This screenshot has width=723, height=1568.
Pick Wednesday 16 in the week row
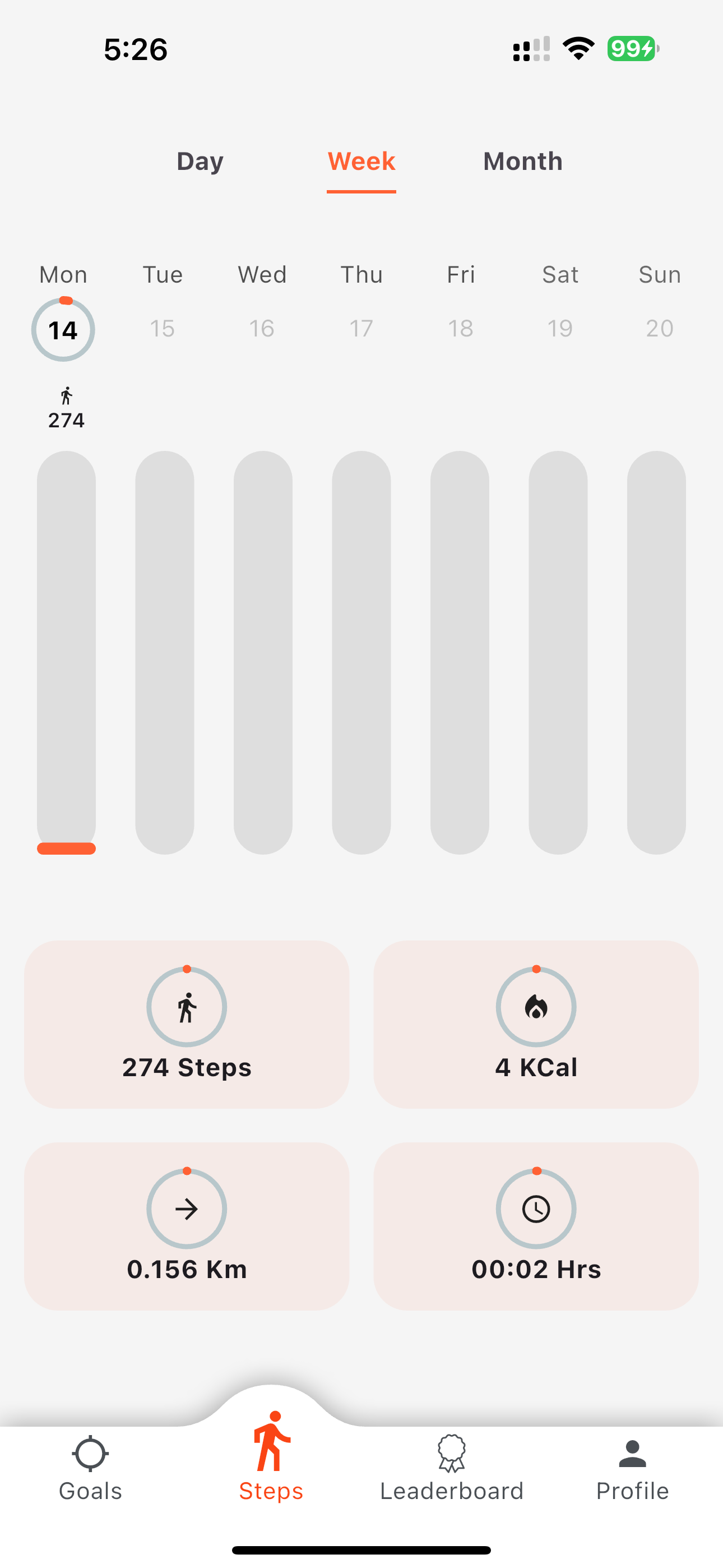(262, 329)
